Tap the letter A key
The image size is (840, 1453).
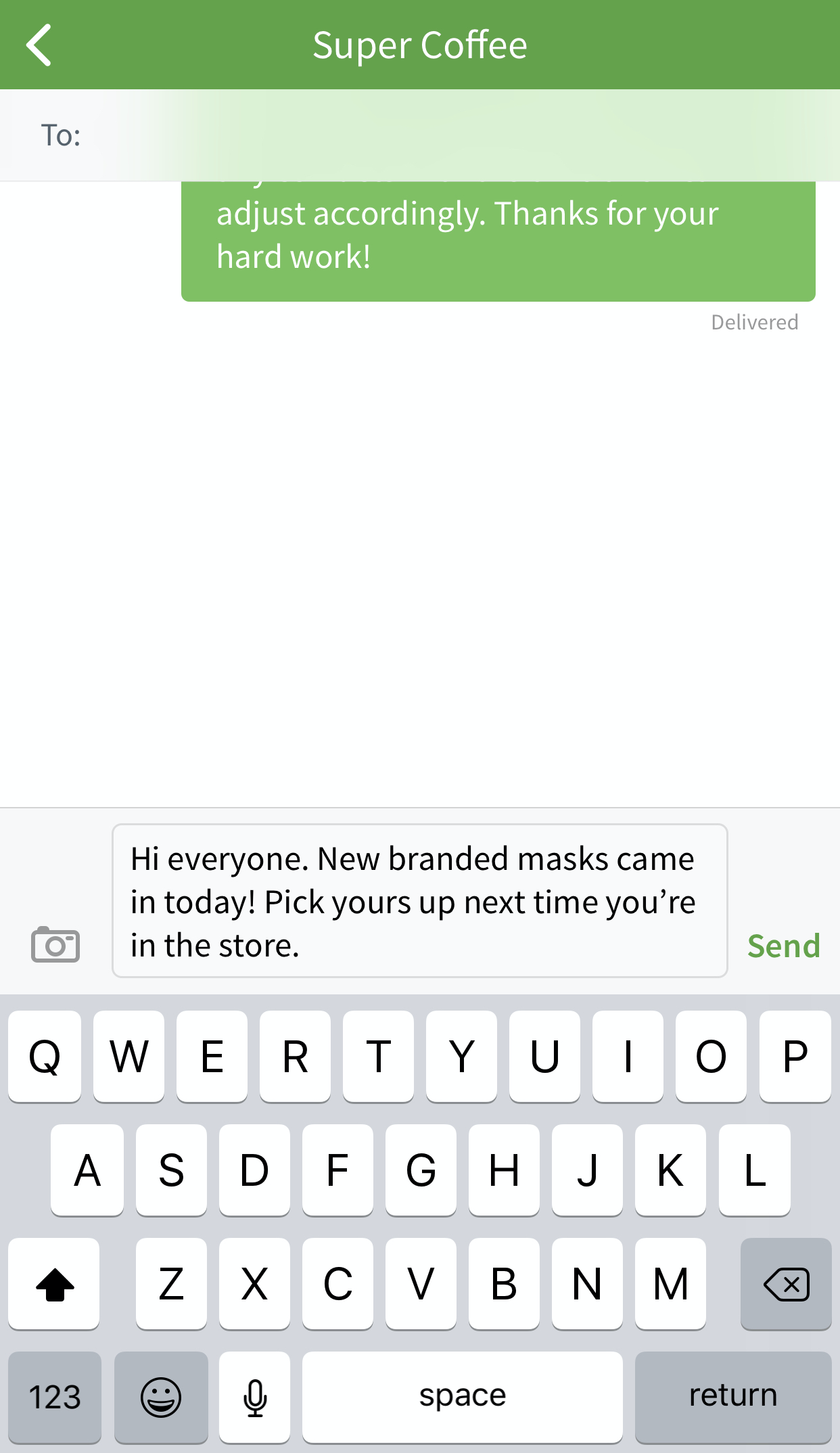[87, 1170]
